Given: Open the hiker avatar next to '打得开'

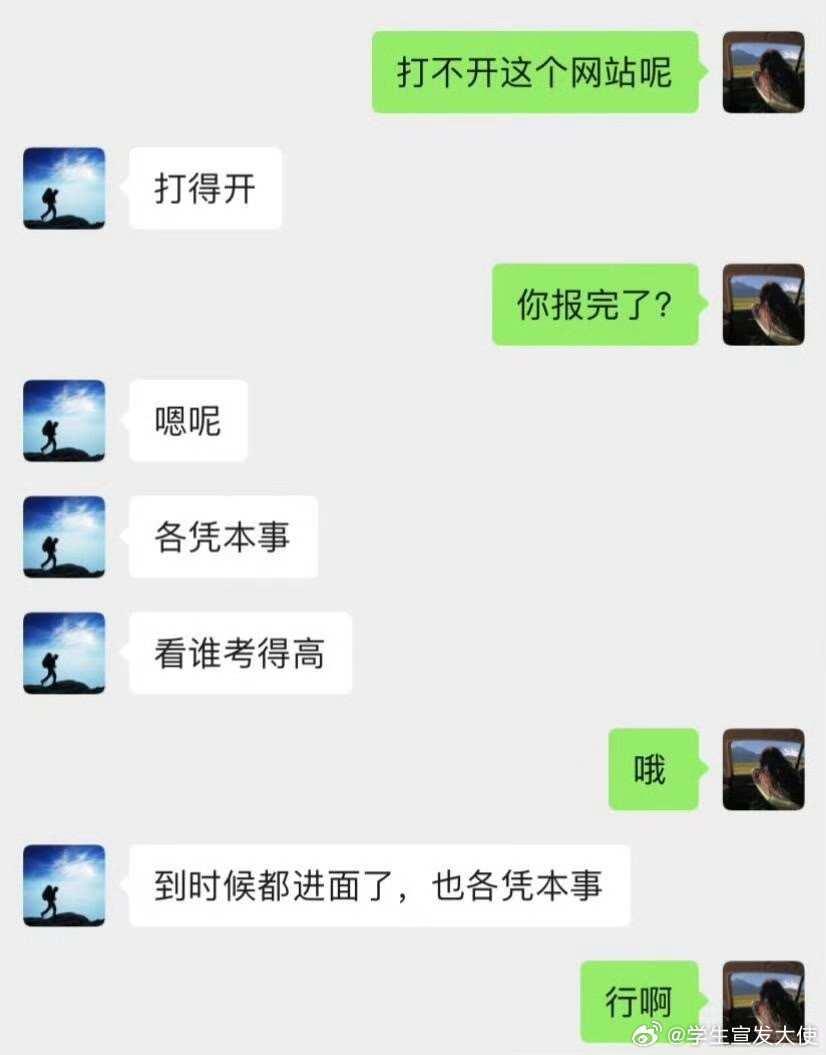Looking at the screenshot, I should [64, 188].
